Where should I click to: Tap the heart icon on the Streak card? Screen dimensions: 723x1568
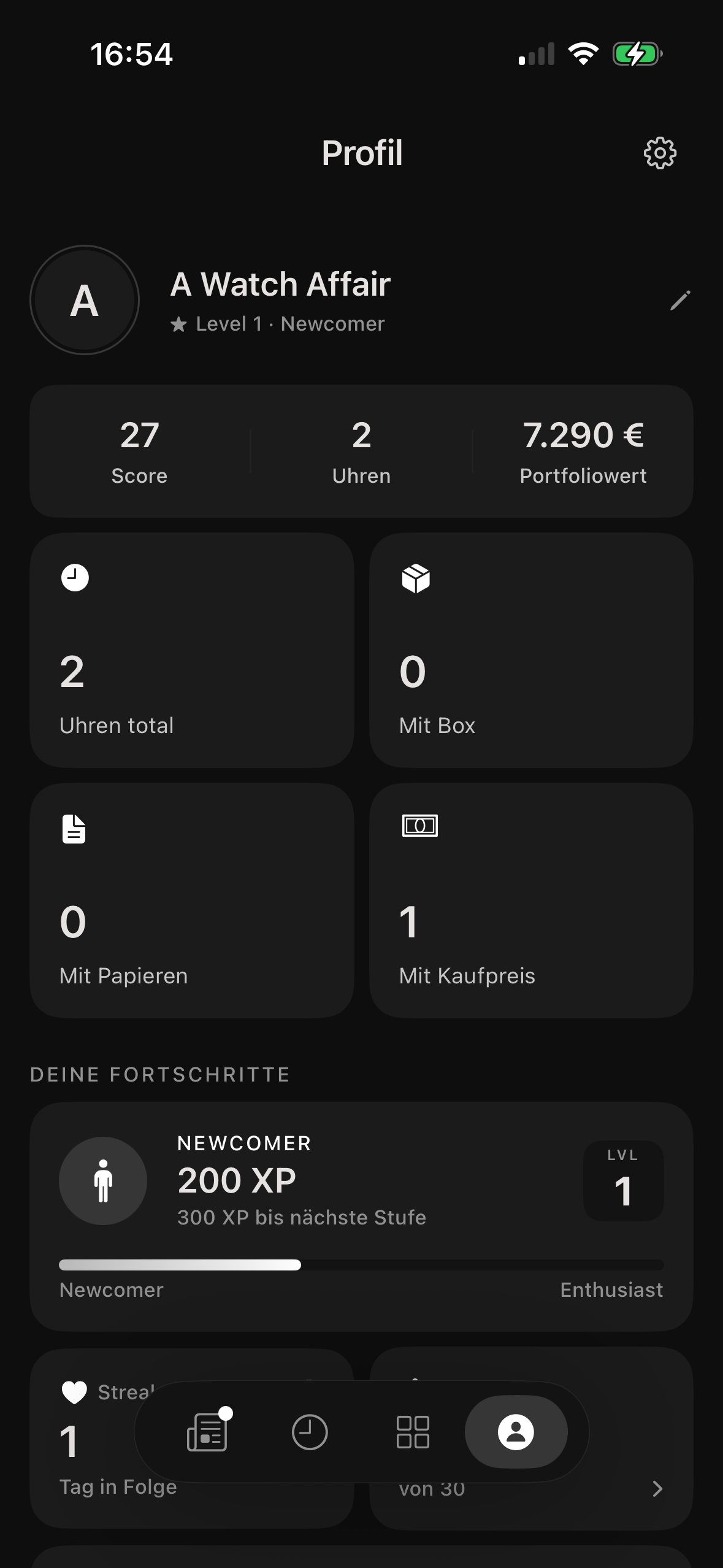[x=74, y=1393]
